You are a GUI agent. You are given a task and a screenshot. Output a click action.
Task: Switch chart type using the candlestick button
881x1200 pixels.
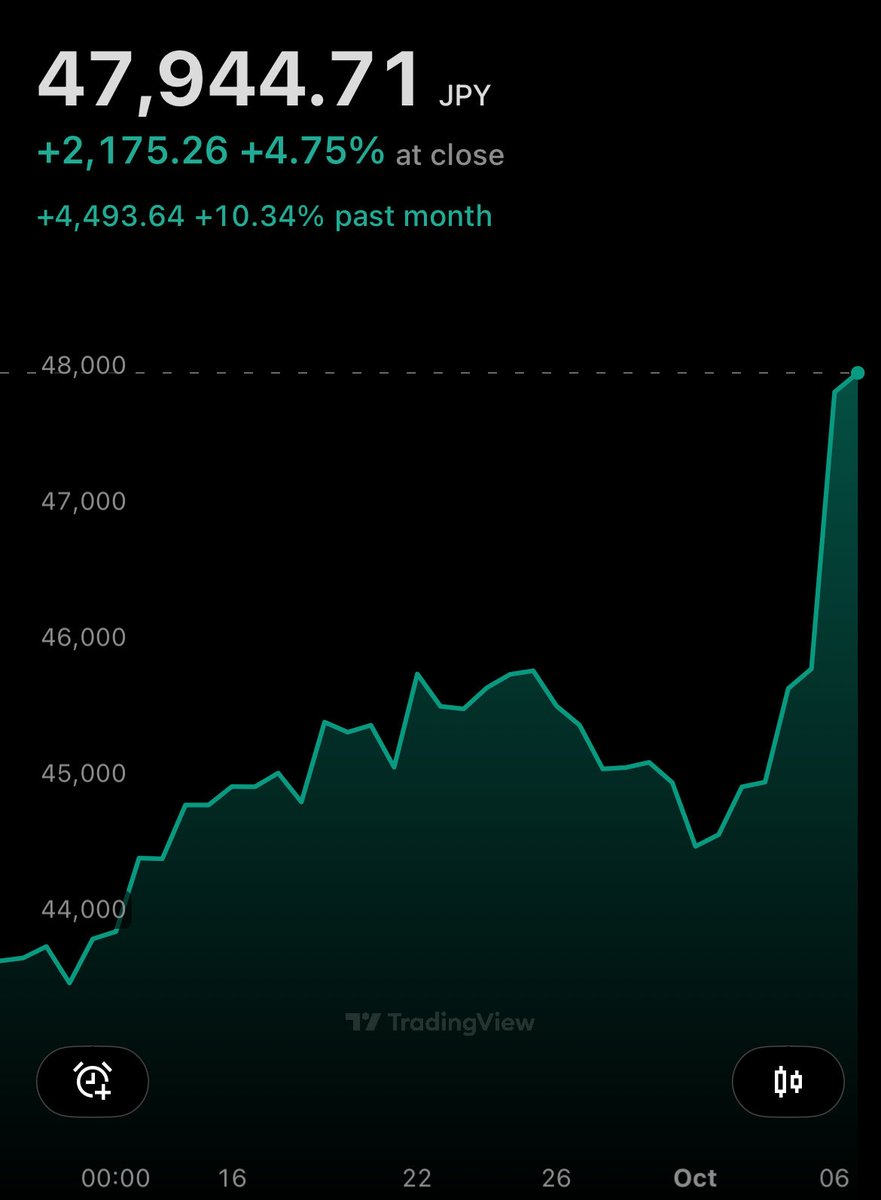[788, 1081]
